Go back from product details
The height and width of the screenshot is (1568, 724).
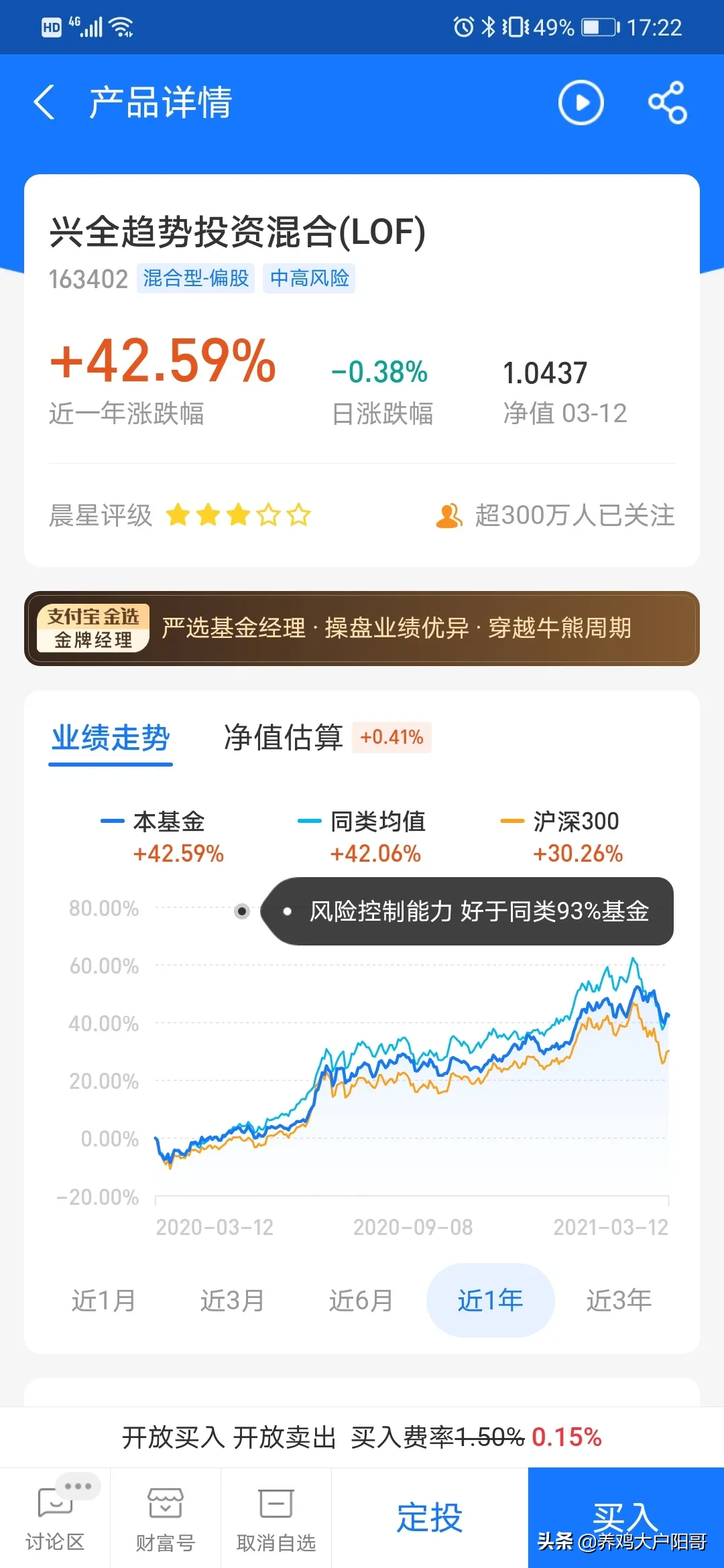44,103
